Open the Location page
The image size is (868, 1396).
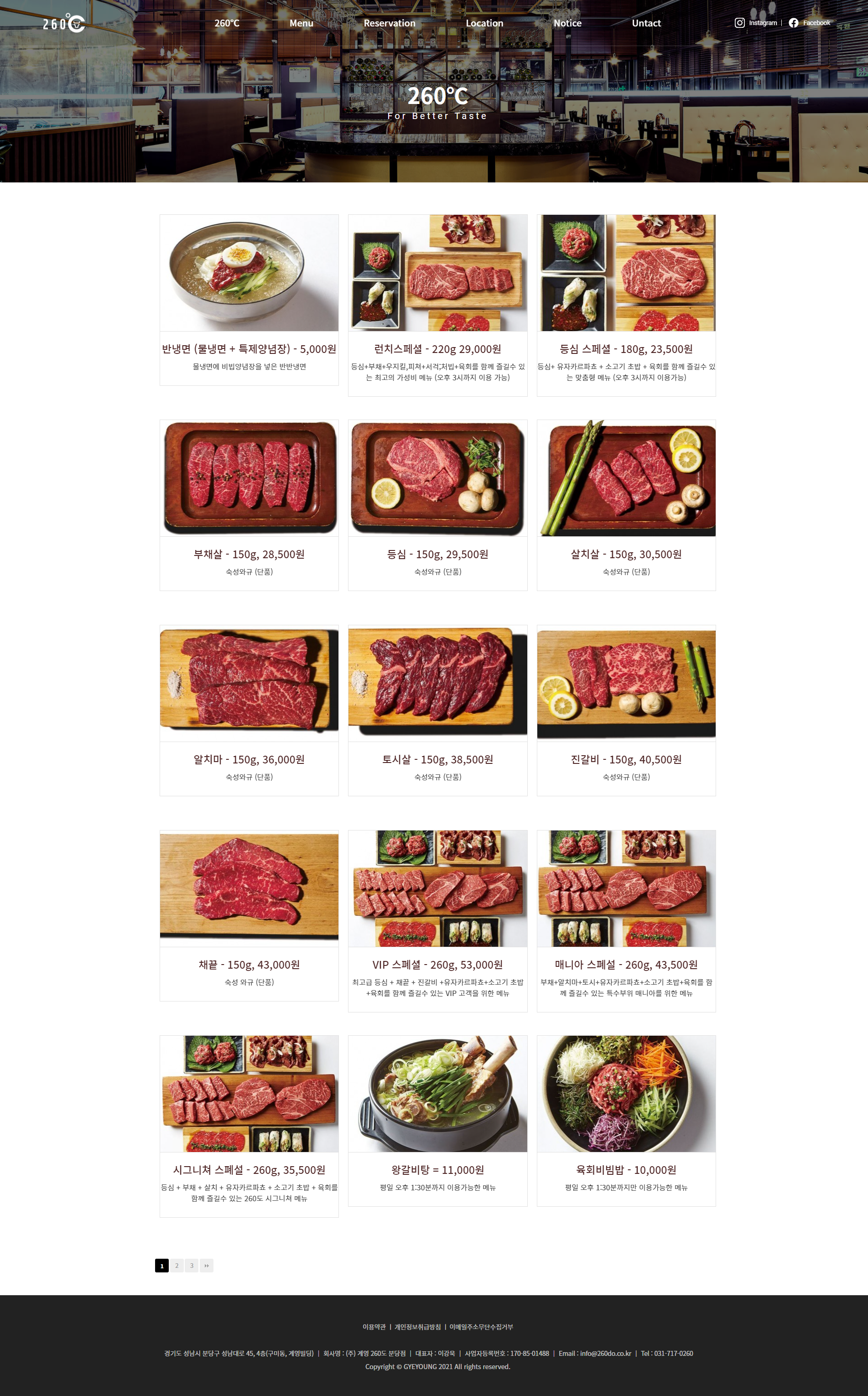pyautogui.click(x=484, y=23)
